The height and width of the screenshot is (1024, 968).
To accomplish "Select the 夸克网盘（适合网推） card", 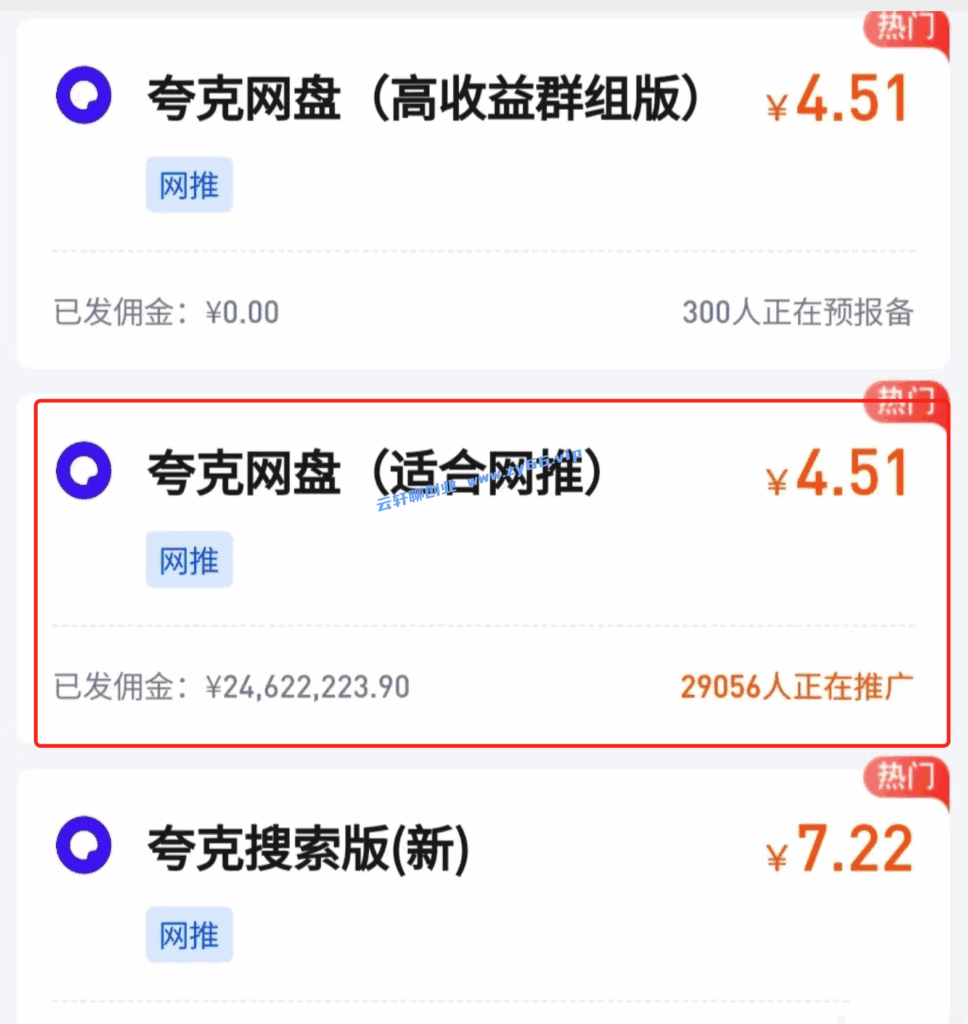I will coord(376,474).
